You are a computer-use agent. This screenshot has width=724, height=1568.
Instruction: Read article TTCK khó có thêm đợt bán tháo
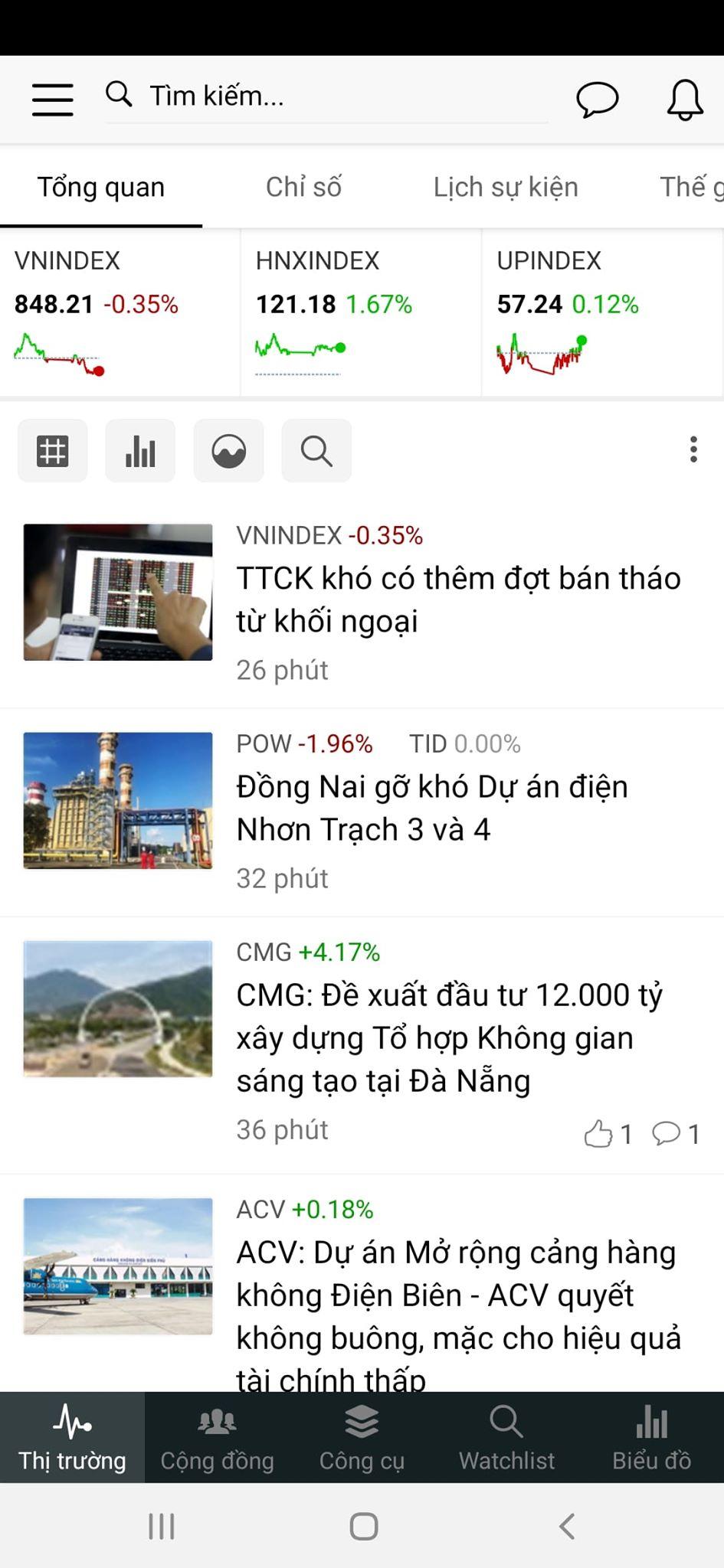[457, 599]
